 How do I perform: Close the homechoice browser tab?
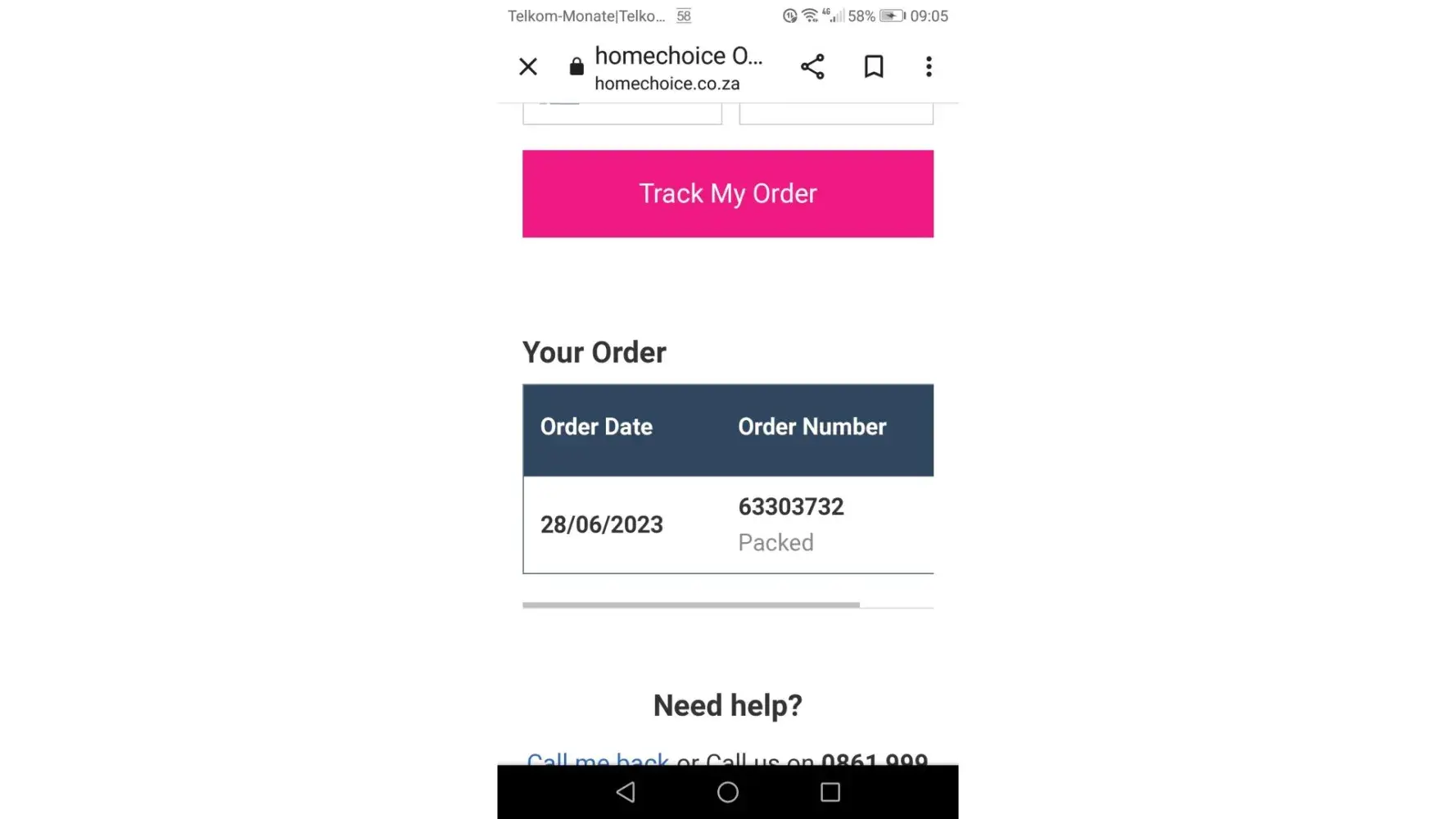pos(528,66)
